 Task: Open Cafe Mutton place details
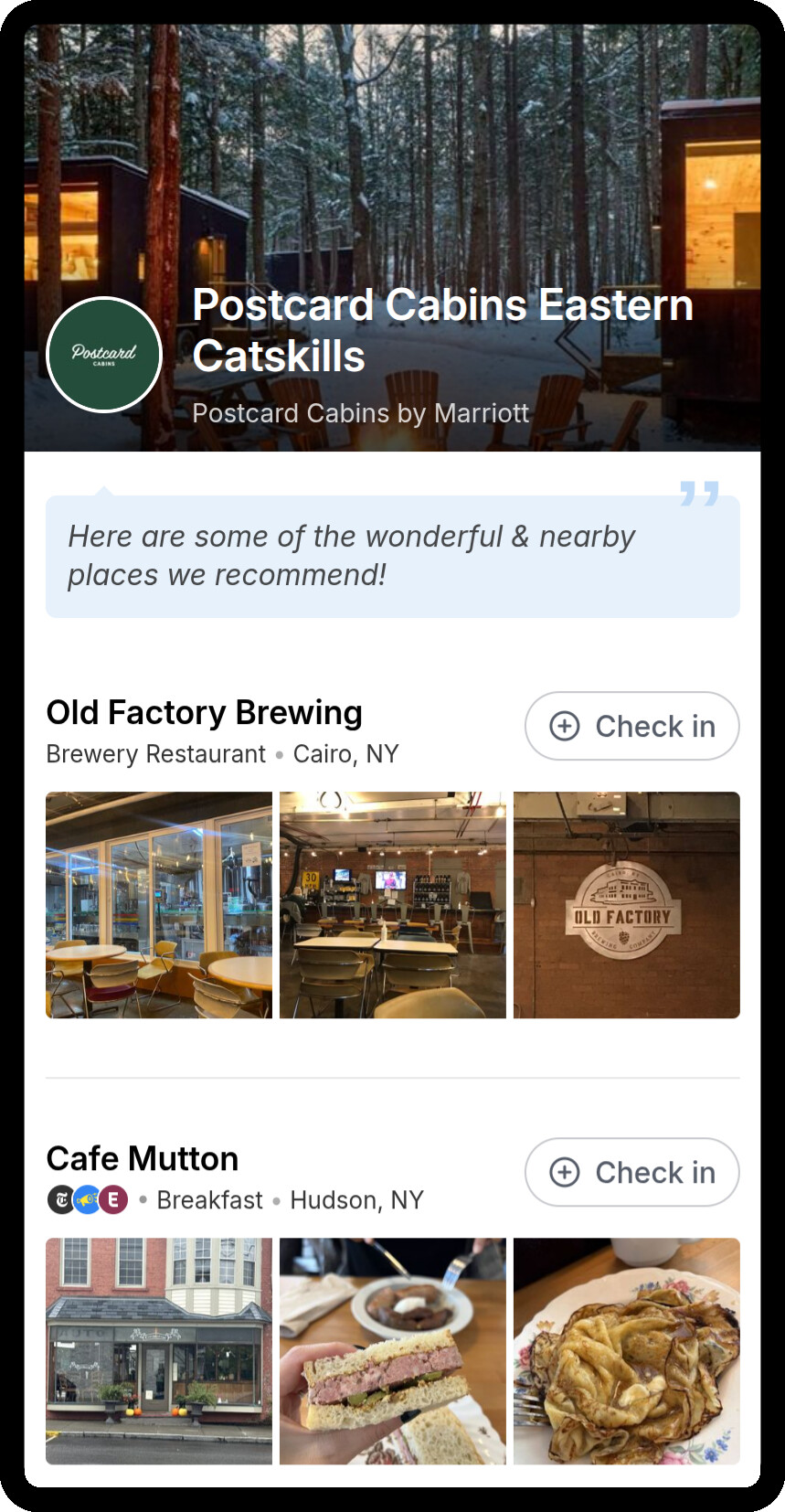(x=143, y=1159)
